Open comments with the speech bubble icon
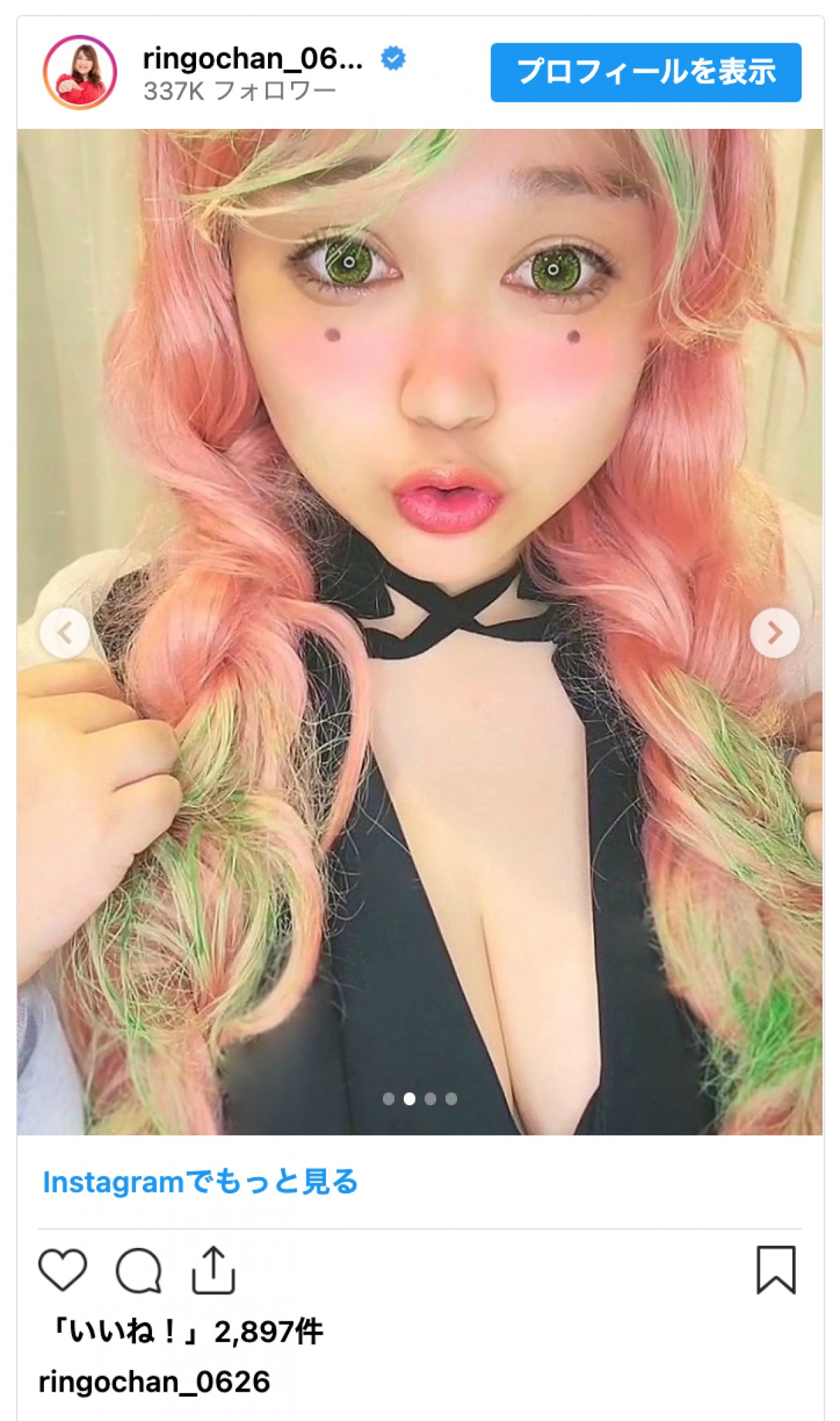Viewport: 840px width, 1421px height. (139, 1270)
